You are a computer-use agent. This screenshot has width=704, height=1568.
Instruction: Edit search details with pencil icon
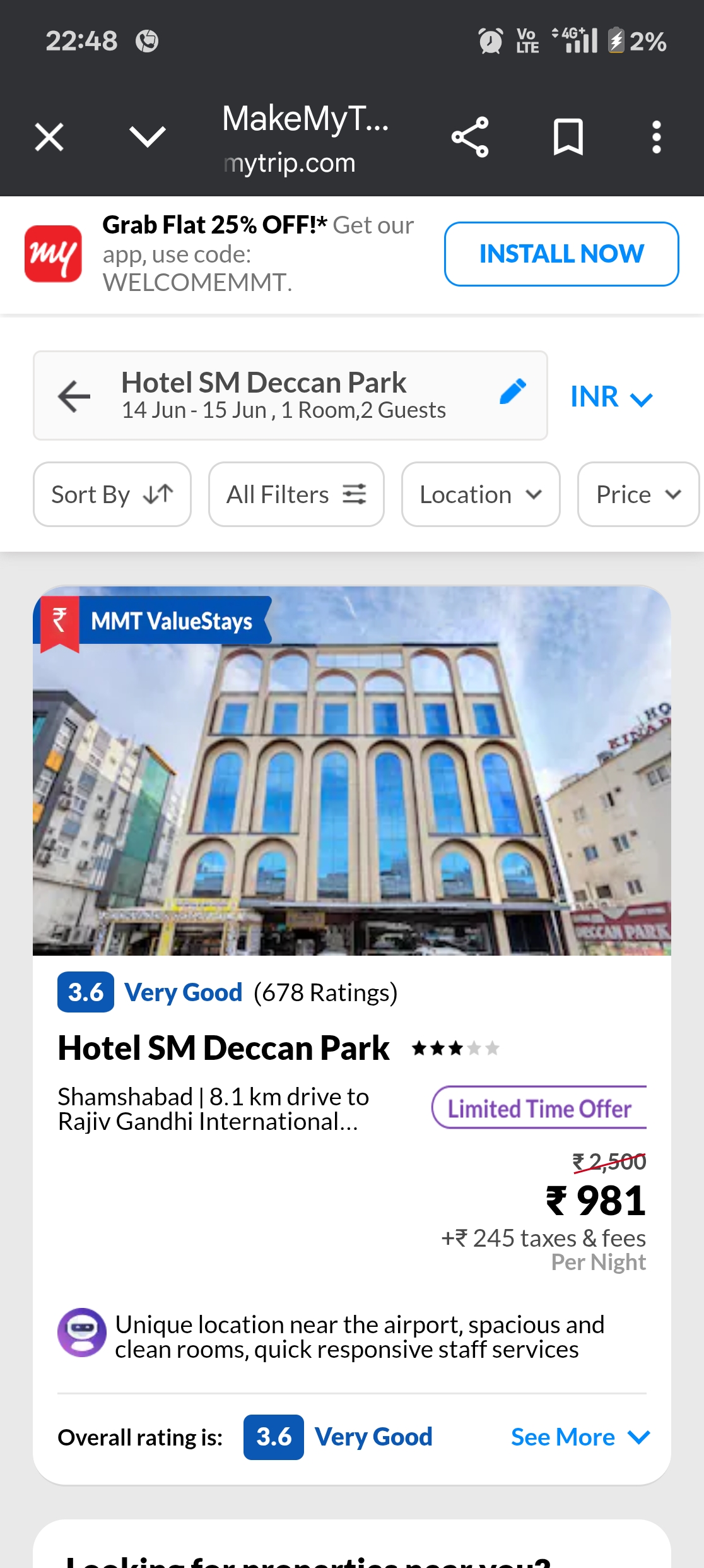pyautogui.click(x=513, y=391)
